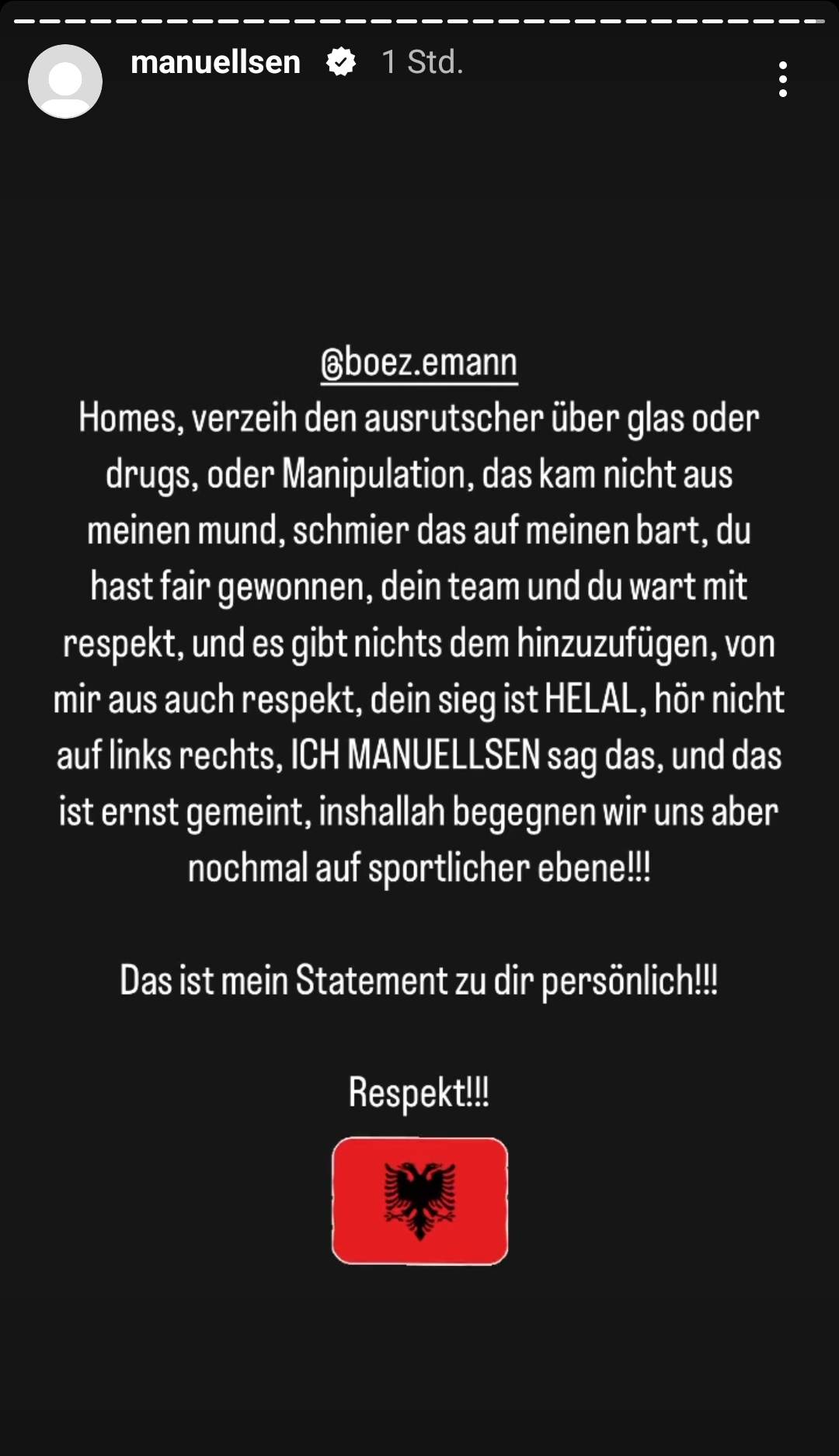Open manuellsen's profile picture
The height and width of the screenshot is (1456, 839).
pyautogui.click(x=65, y=82)
